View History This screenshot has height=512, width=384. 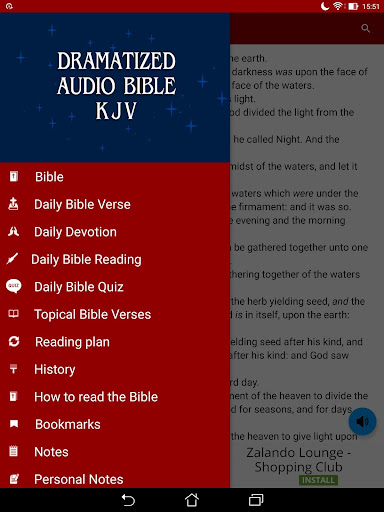coord(115,369)
